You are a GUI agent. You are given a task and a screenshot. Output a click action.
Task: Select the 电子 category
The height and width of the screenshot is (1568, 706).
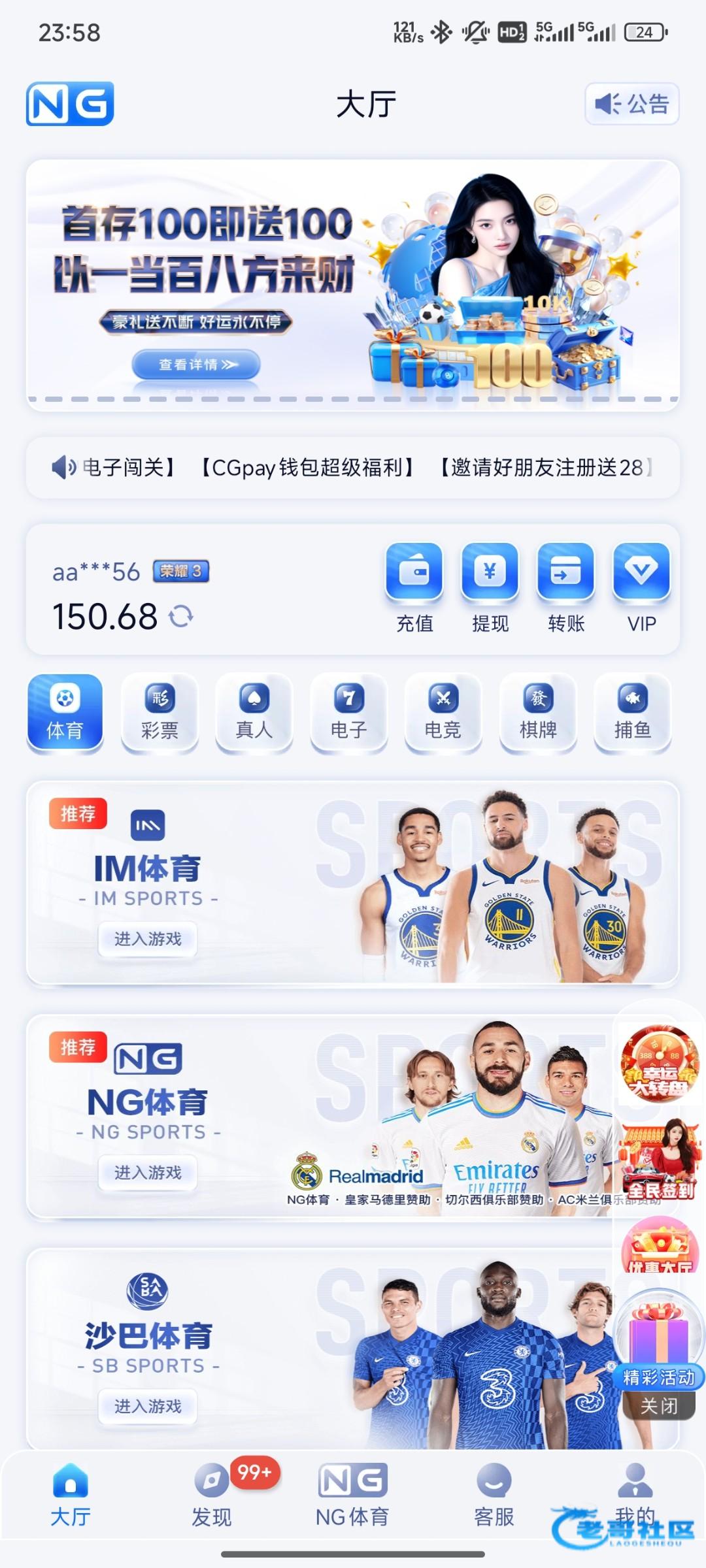348,713
